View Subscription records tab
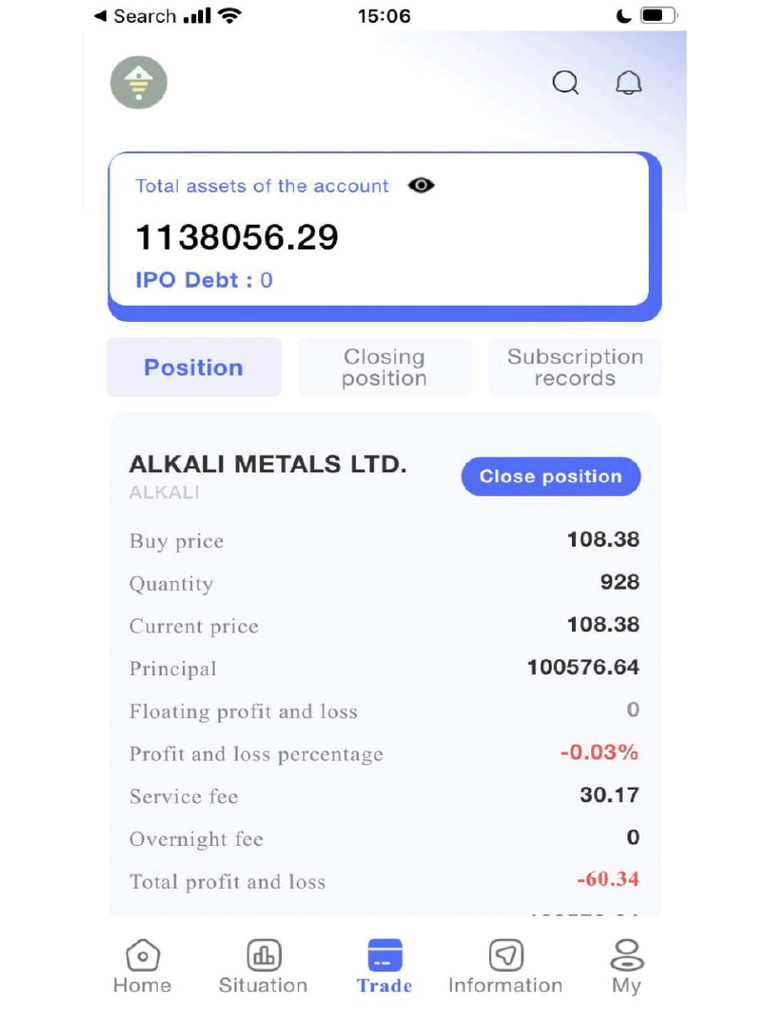Image resolution: width=768 pixels, height=1024 pixels. [x=575, y=367]
